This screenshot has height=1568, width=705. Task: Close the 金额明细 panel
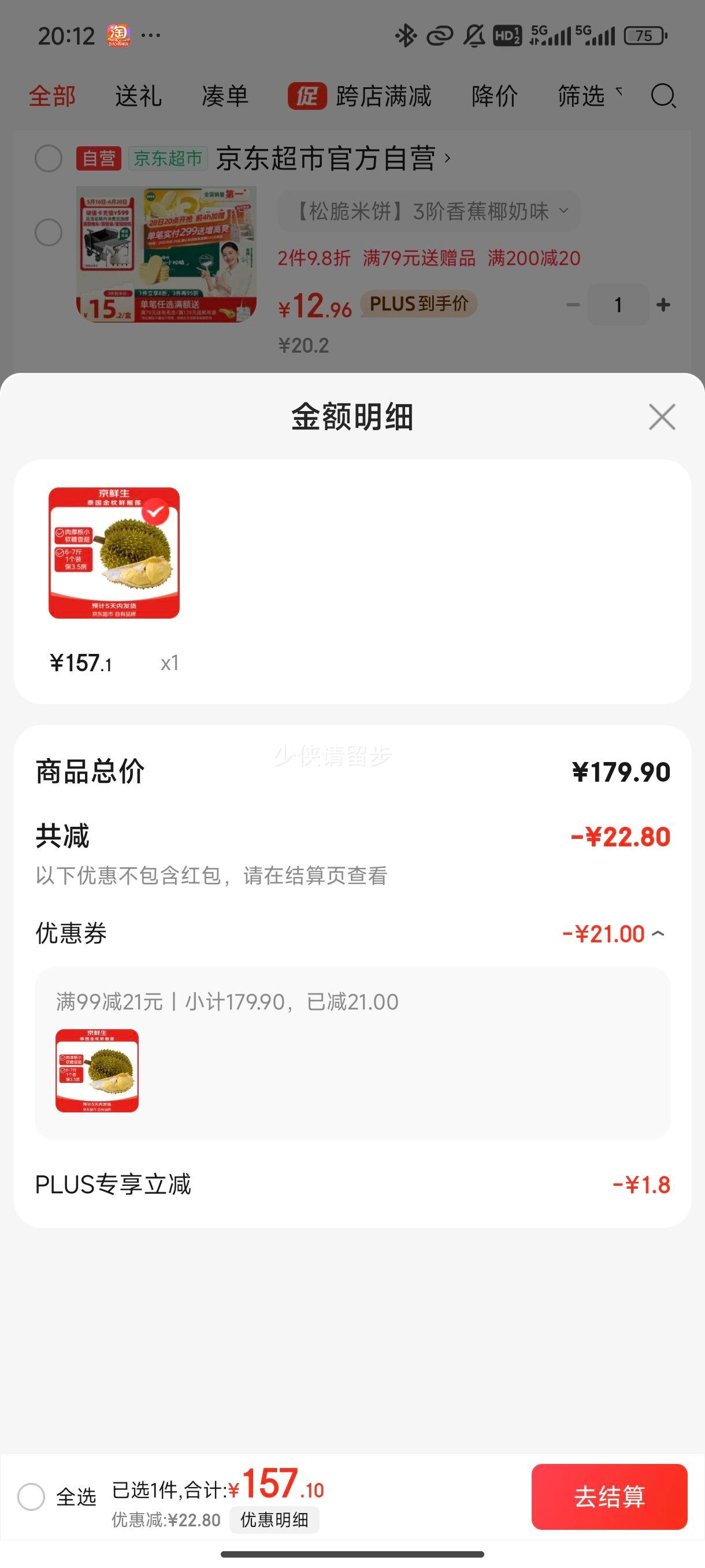pyautogui.click(x=662, y=417)
